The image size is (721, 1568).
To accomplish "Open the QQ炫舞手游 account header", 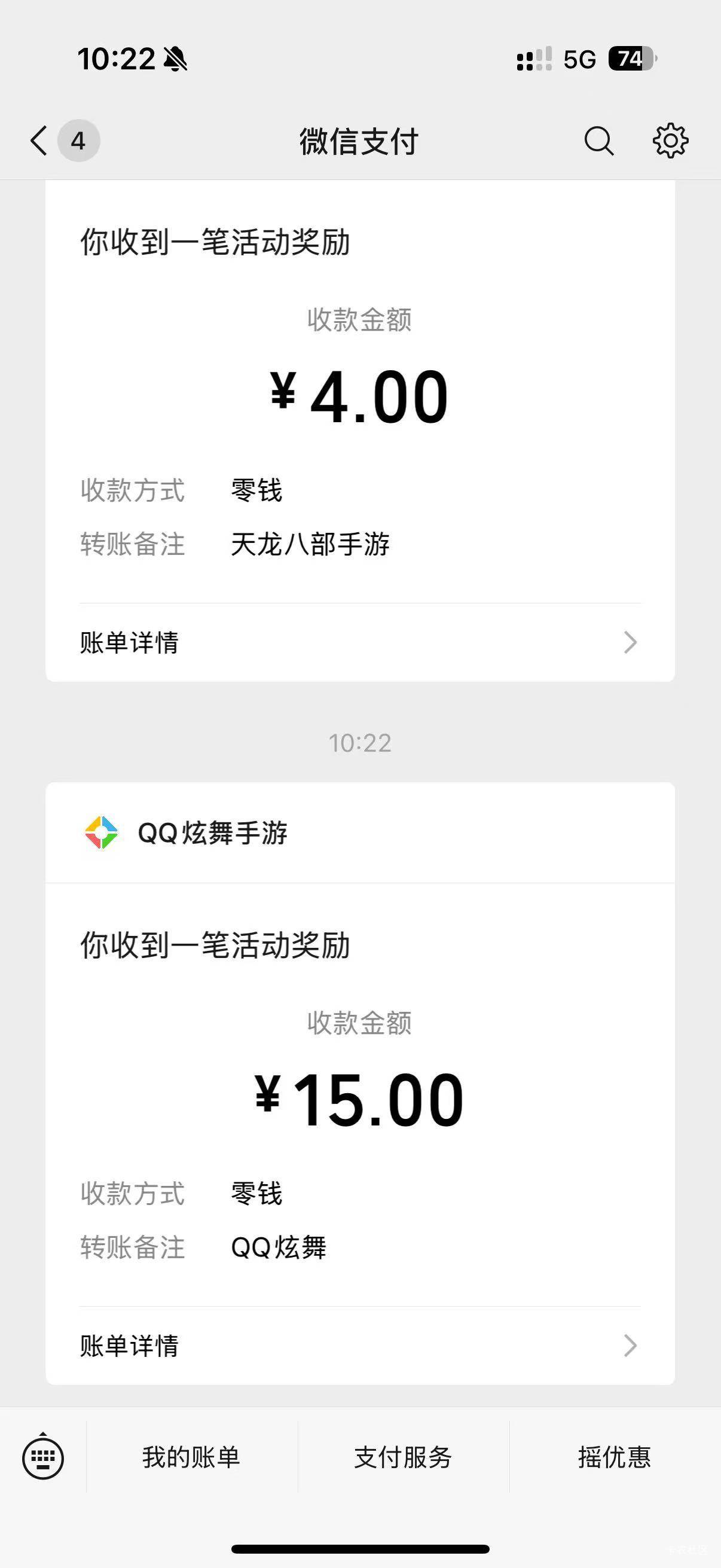I will click(x=360, y=832).
